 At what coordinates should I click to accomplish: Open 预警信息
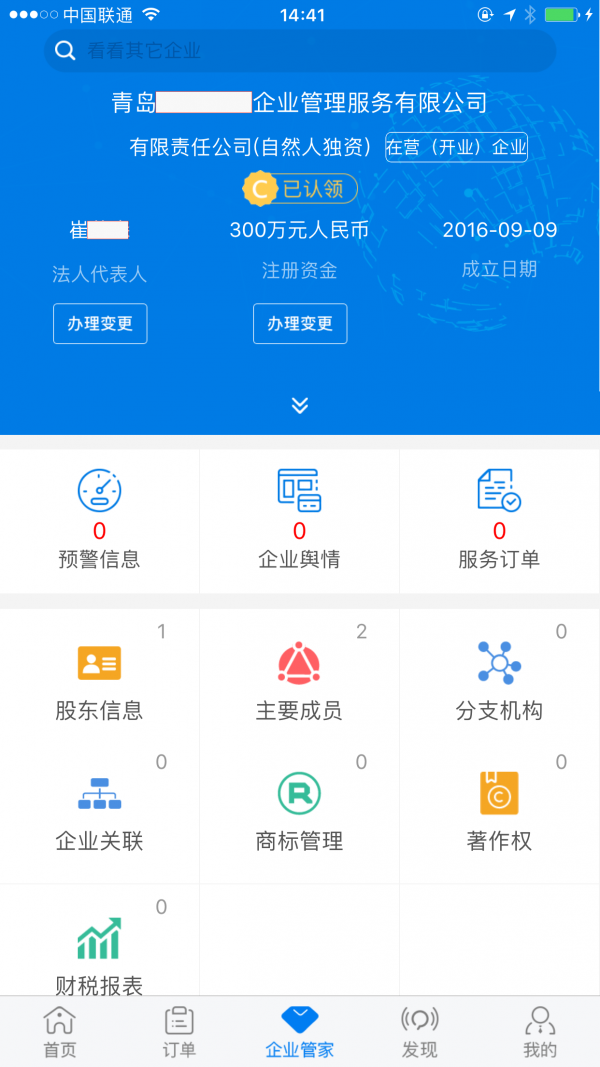(x=99, y=521)
